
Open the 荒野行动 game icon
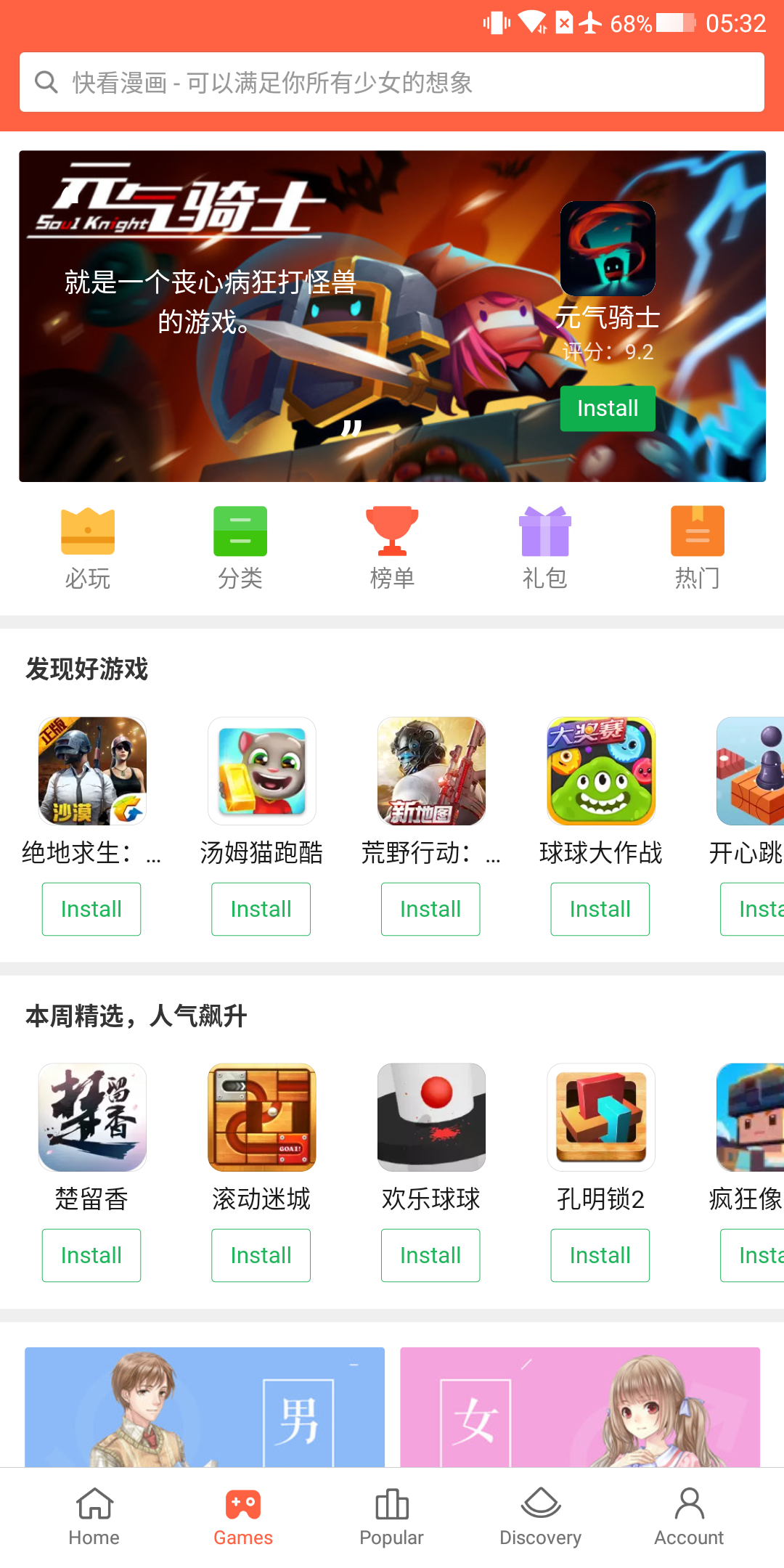pos(431,771)
